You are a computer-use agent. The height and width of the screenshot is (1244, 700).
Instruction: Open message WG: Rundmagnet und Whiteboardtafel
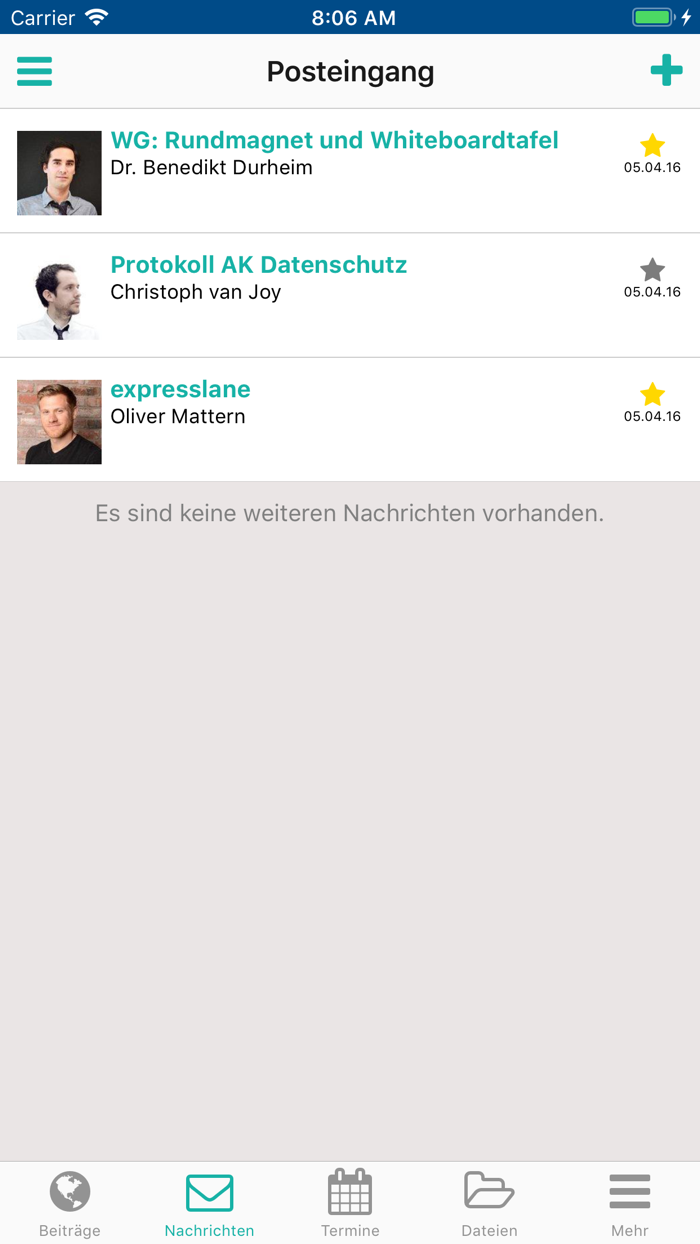(x=350, y=171)
